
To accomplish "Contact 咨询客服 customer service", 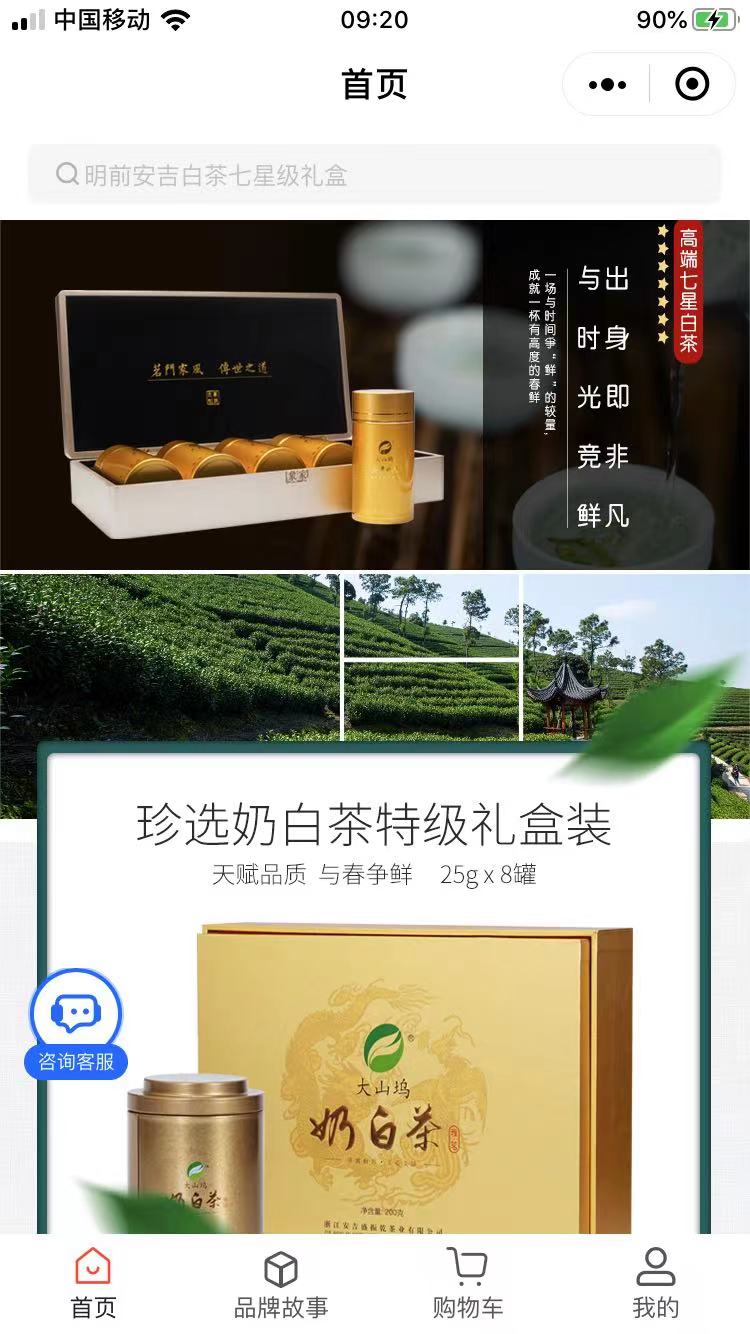I will pyautogui.click(x=76, y=1024).
